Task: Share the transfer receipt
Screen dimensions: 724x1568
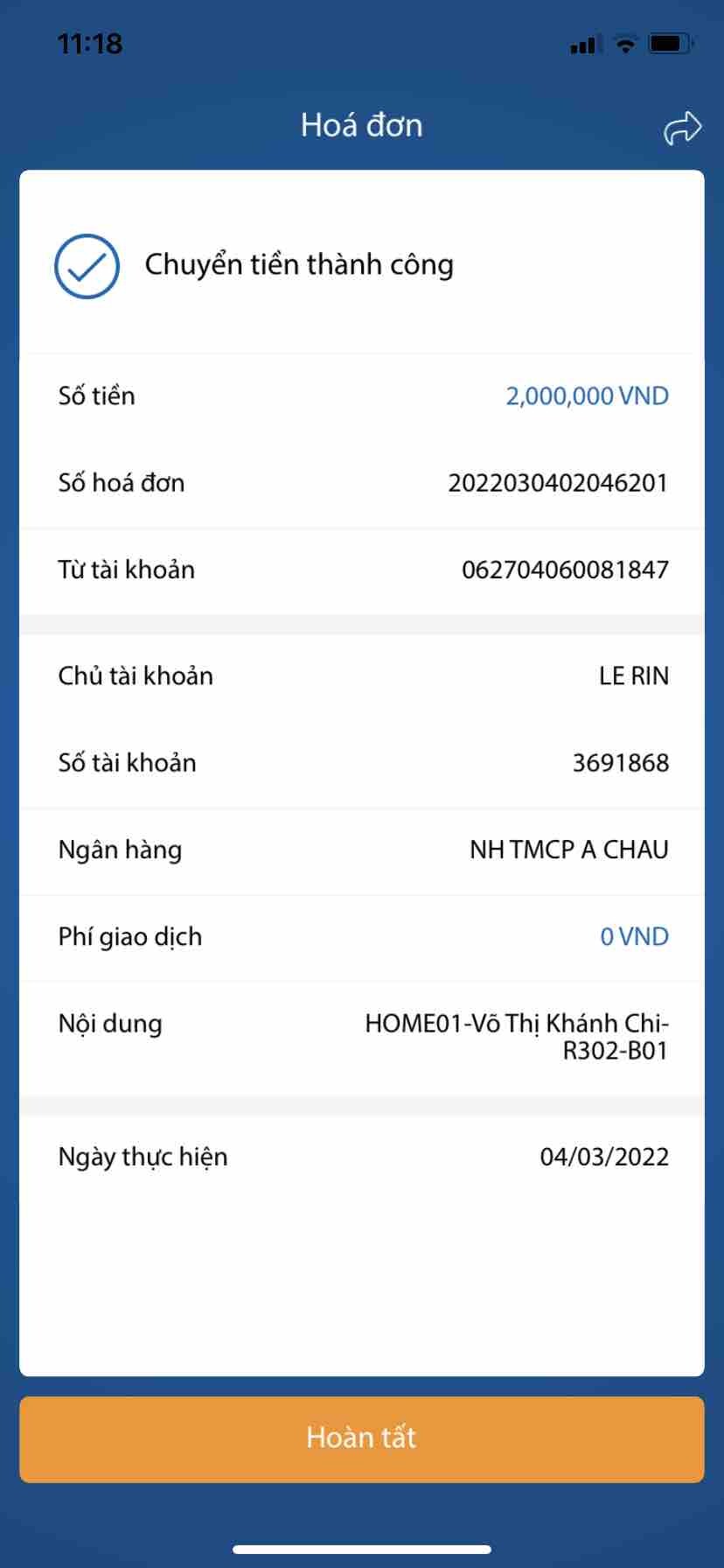Action: coord(682,128)
